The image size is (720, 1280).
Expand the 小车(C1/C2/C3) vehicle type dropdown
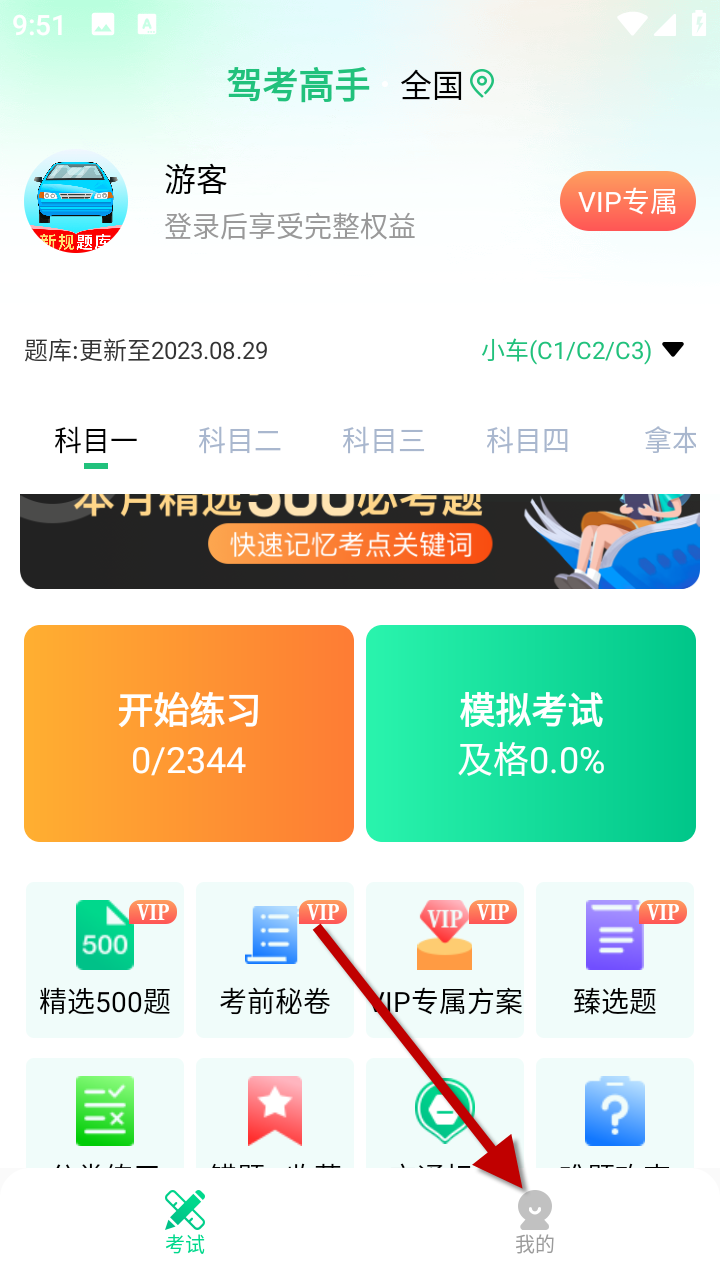tap(582, 350)
